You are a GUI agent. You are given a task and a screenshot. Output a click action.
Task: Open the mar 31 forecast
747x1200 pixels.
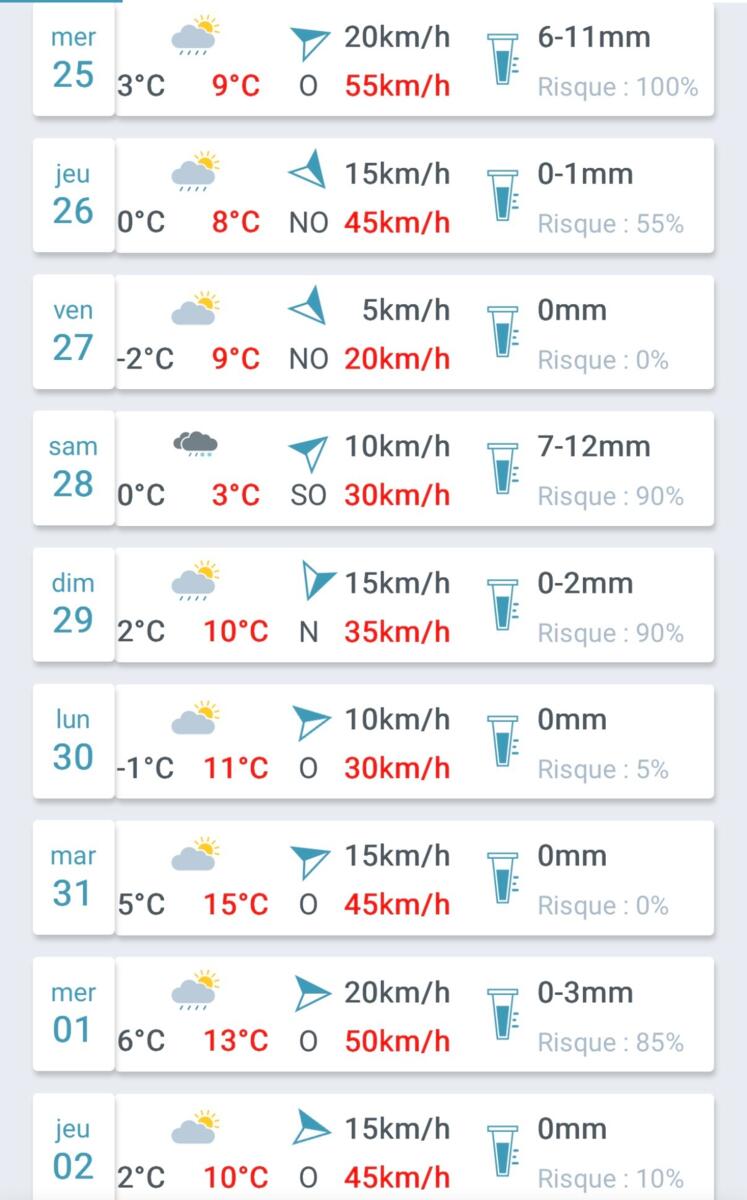point(373,879)
